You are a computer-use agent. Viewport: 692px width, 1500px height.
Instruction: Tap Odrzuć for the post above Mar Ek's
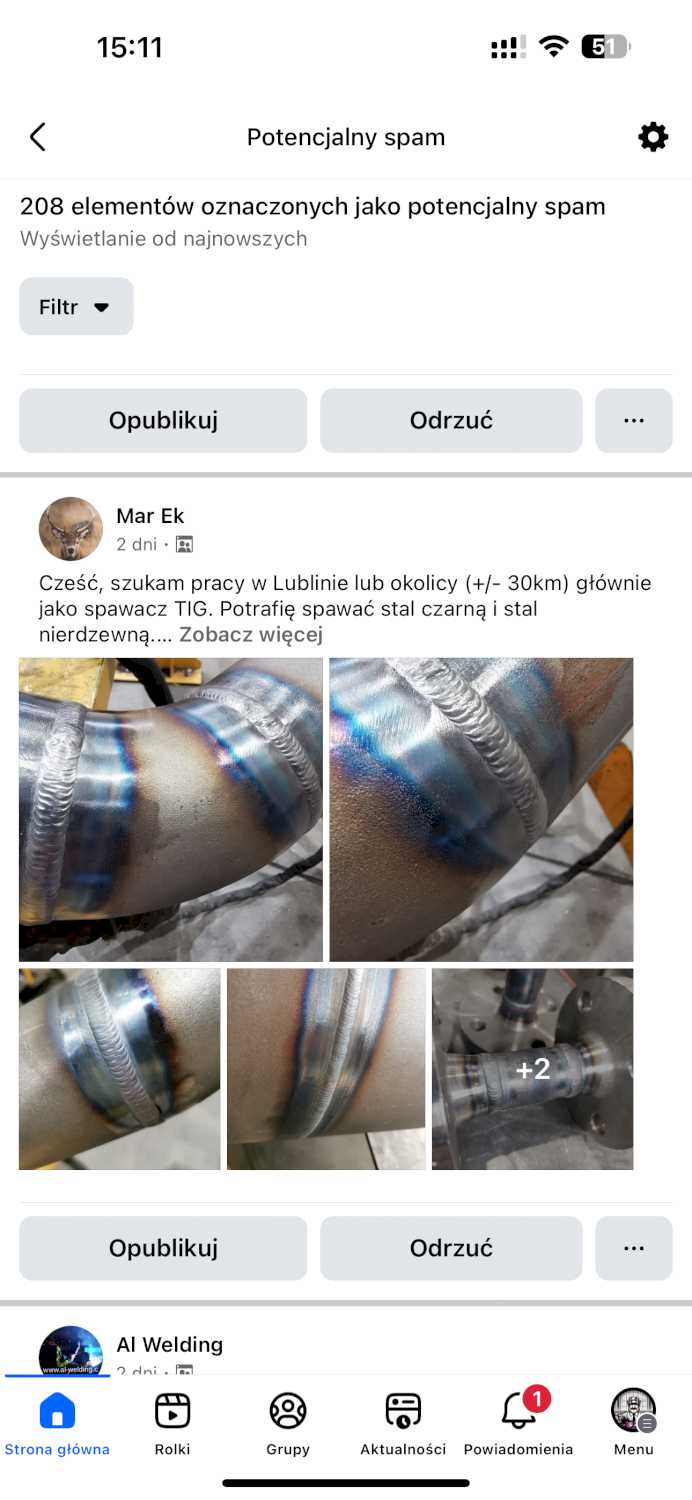click(x=451, y=420)
